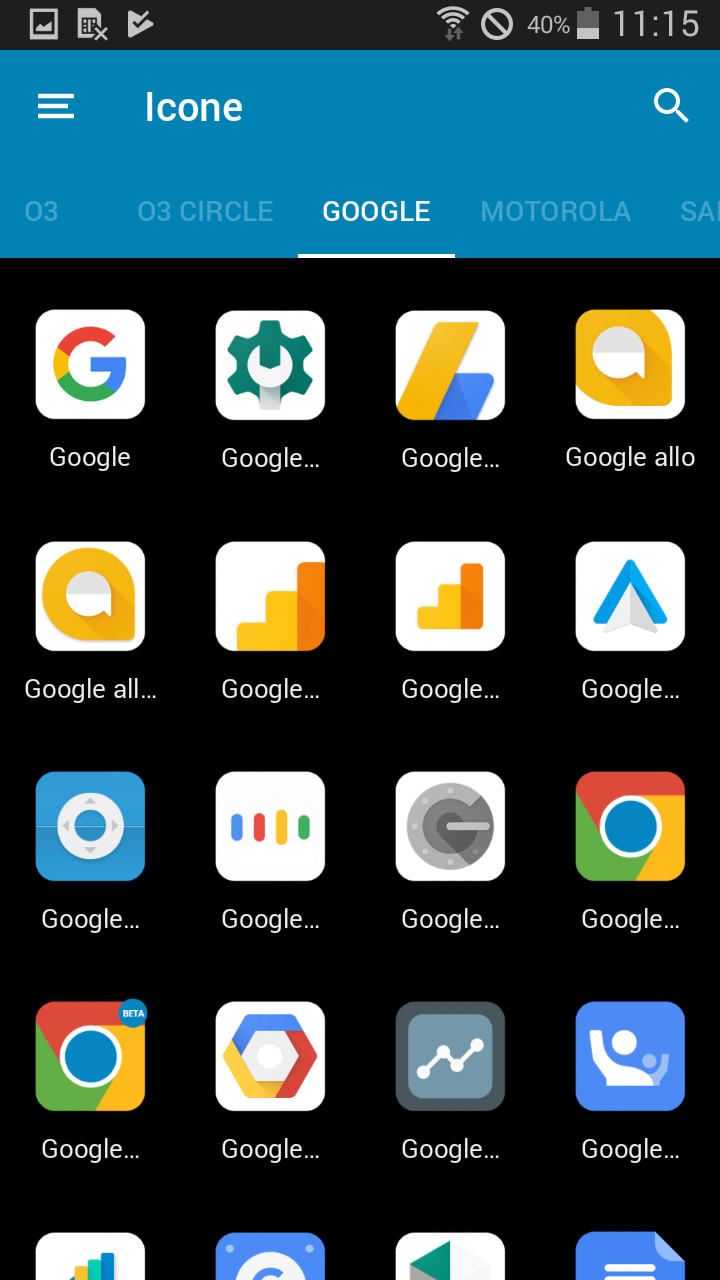Viewport: 720px width, 1280px height.
Task: Select the Google Assistant colored bars icon
Action: coord(270,826)
